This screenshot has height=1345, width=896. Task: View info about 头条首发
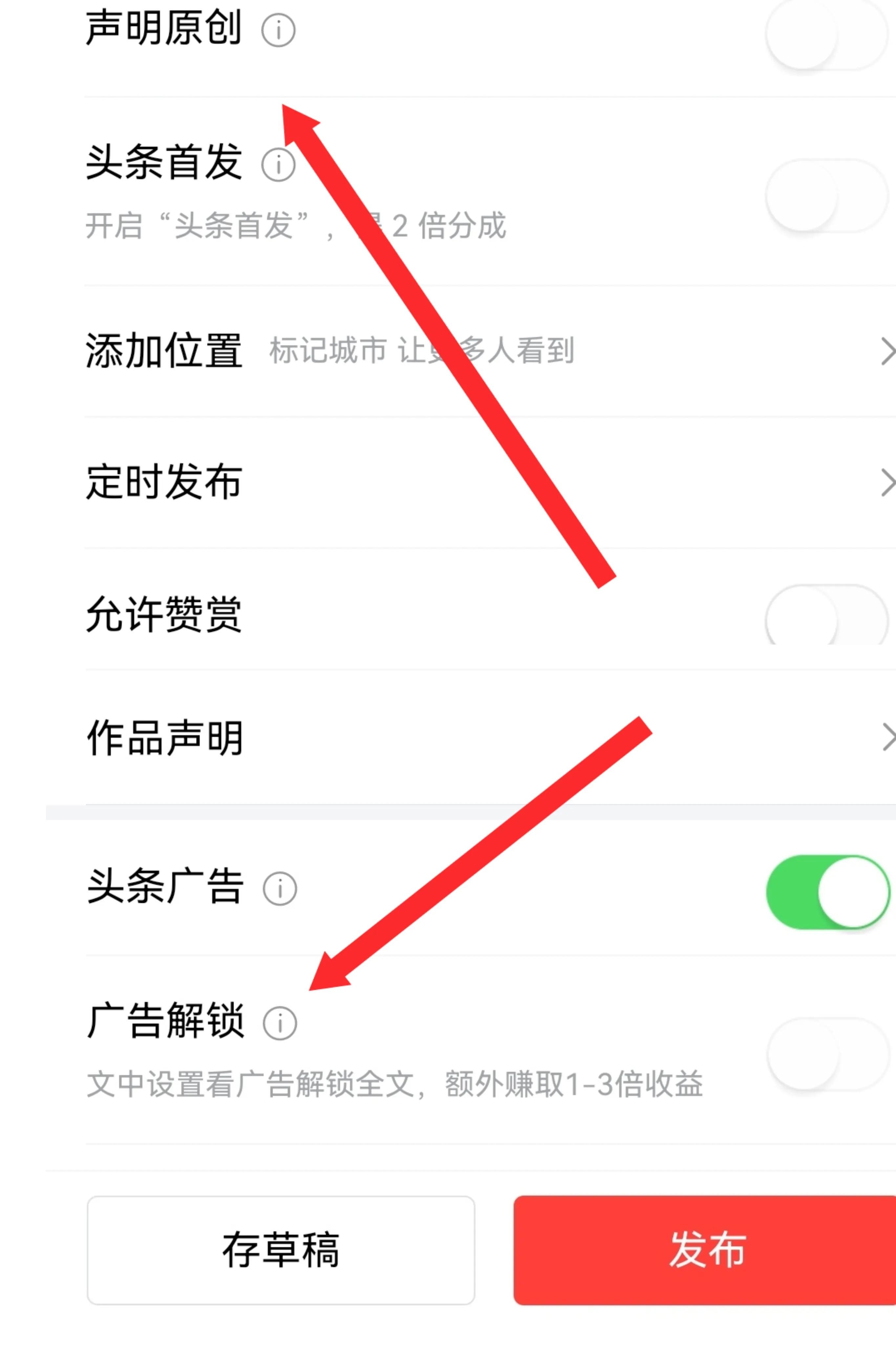(278, 165)
